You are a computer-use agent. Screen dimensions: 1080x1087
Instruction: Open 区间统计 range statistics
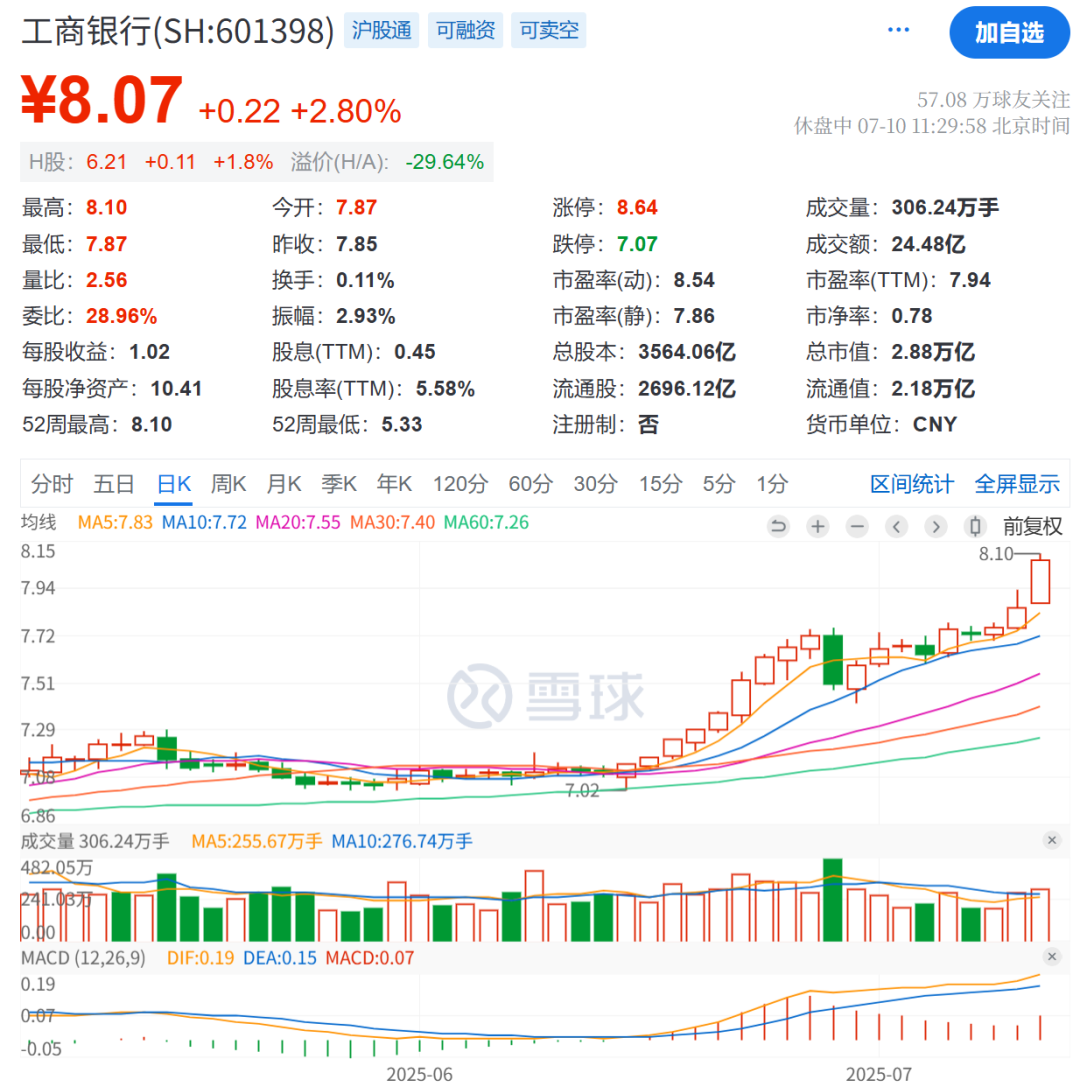[912, 485]
